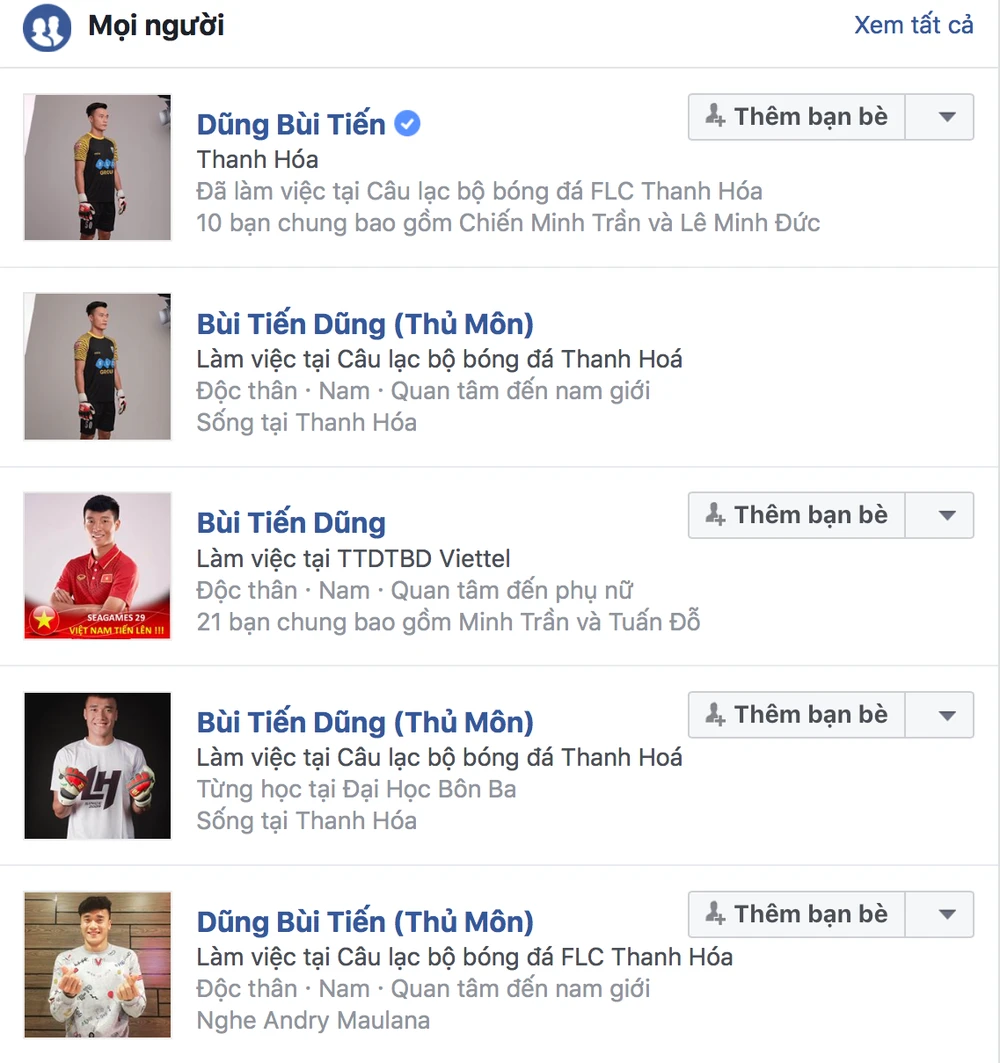Screen dimensions: 1000x1063
Task: Open Bùi Tiến Dũng from TTDTBD Viettel
Action: (x=291, y=523)
